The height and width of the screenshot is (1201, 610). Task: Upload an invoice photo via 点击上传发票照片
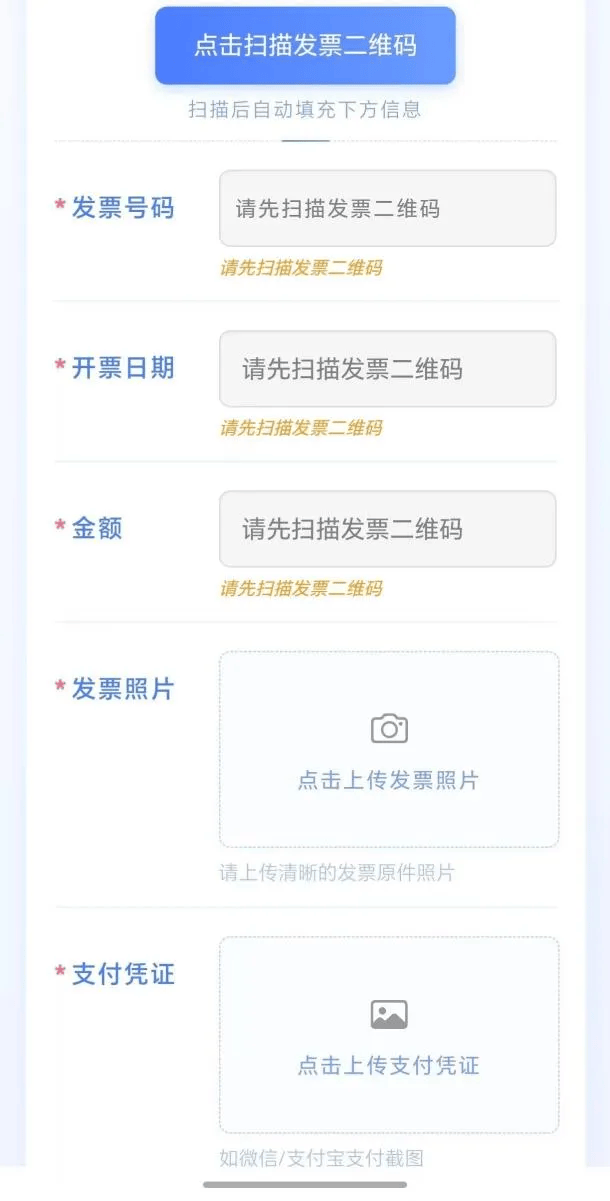click(388, 750)
